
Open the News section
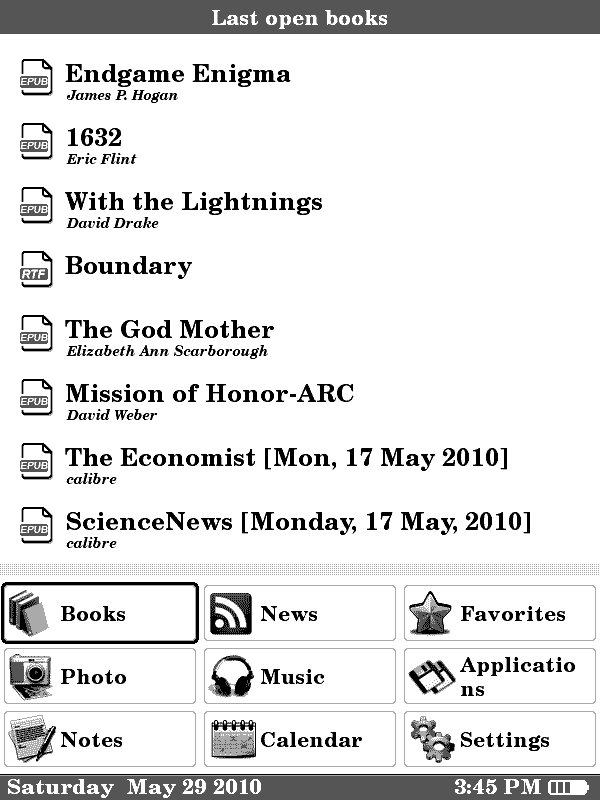(x=300, y=613)
